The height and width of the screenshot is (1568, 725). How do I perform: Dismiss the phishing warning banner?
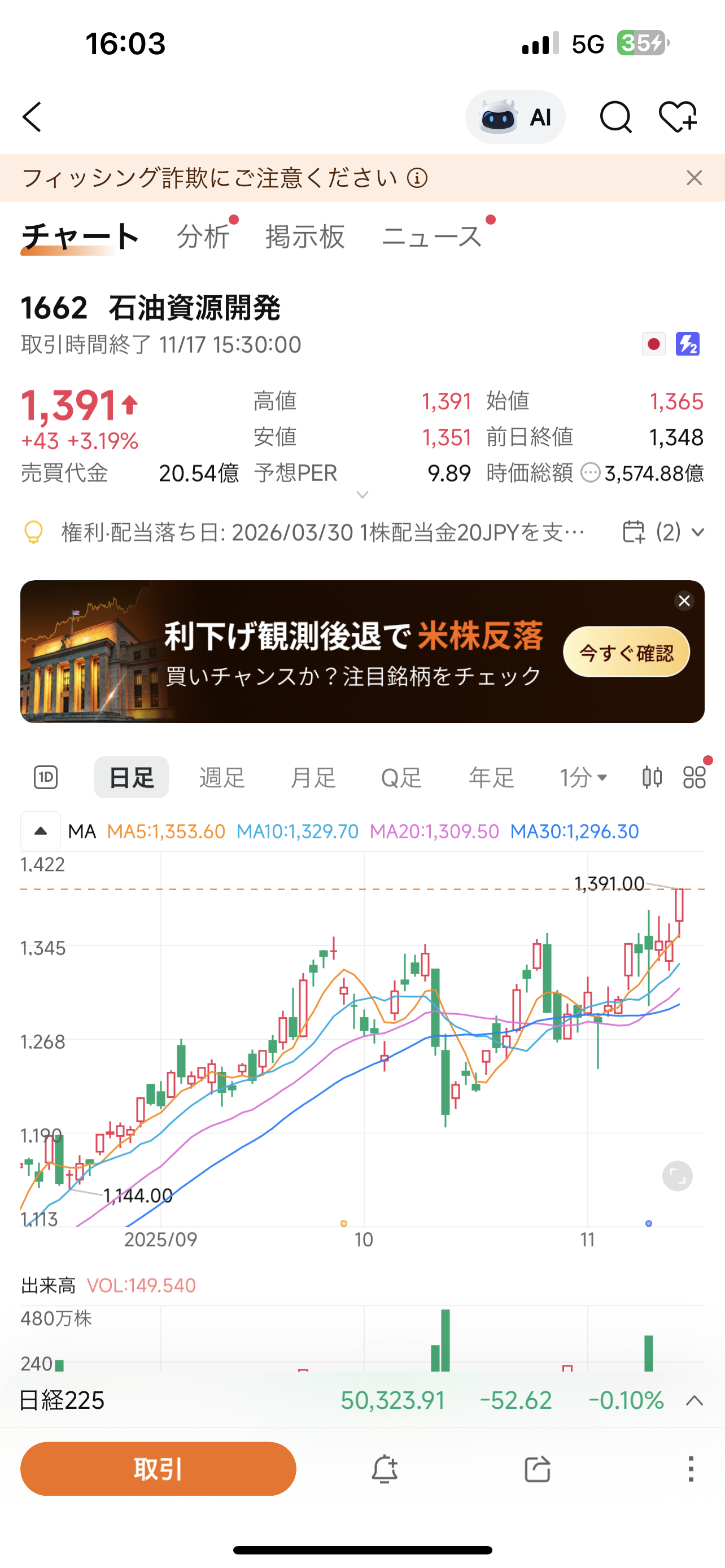tap(694, 178)
